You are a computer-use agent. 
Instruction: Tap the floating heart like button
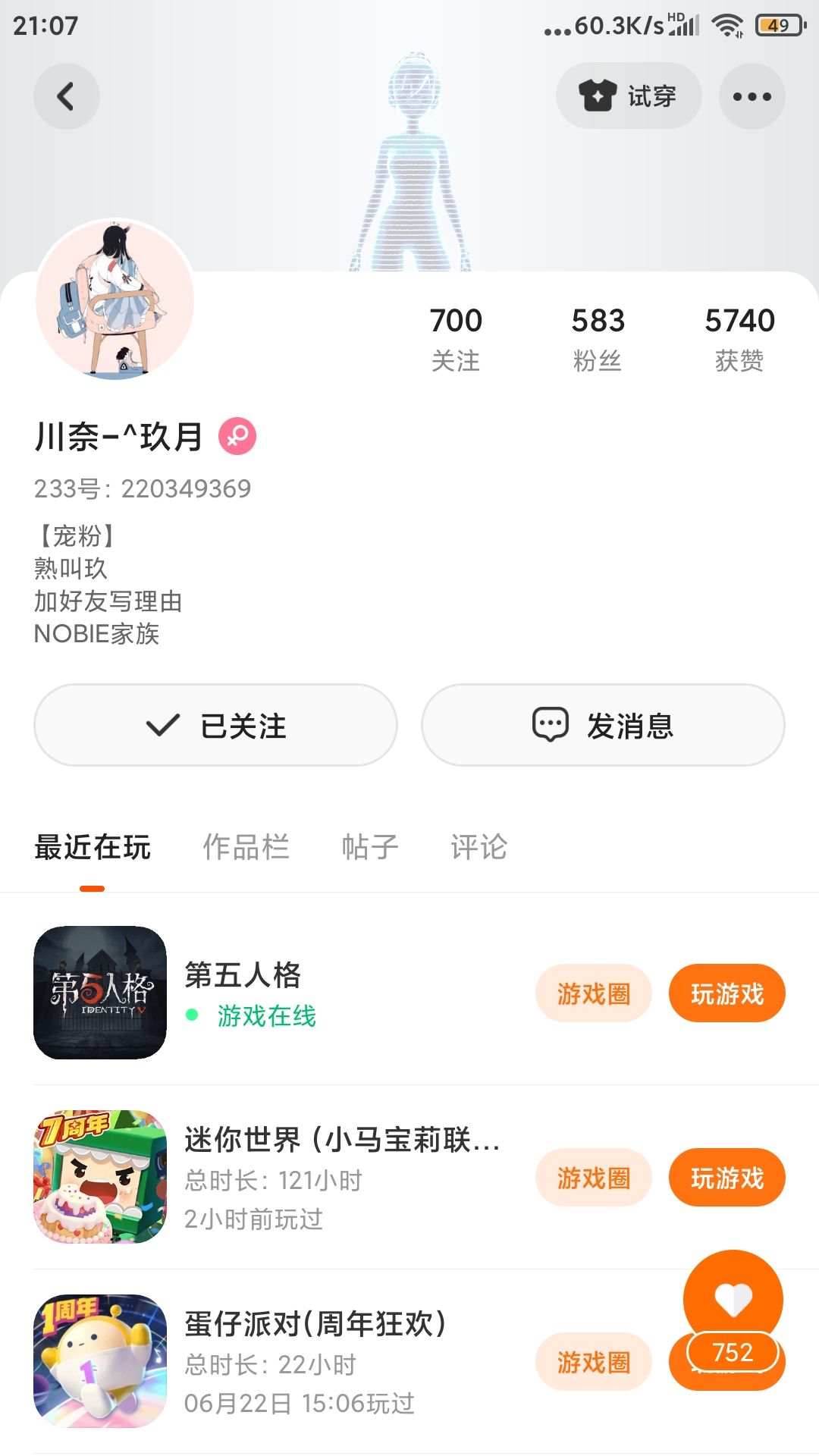point(733,1300)
